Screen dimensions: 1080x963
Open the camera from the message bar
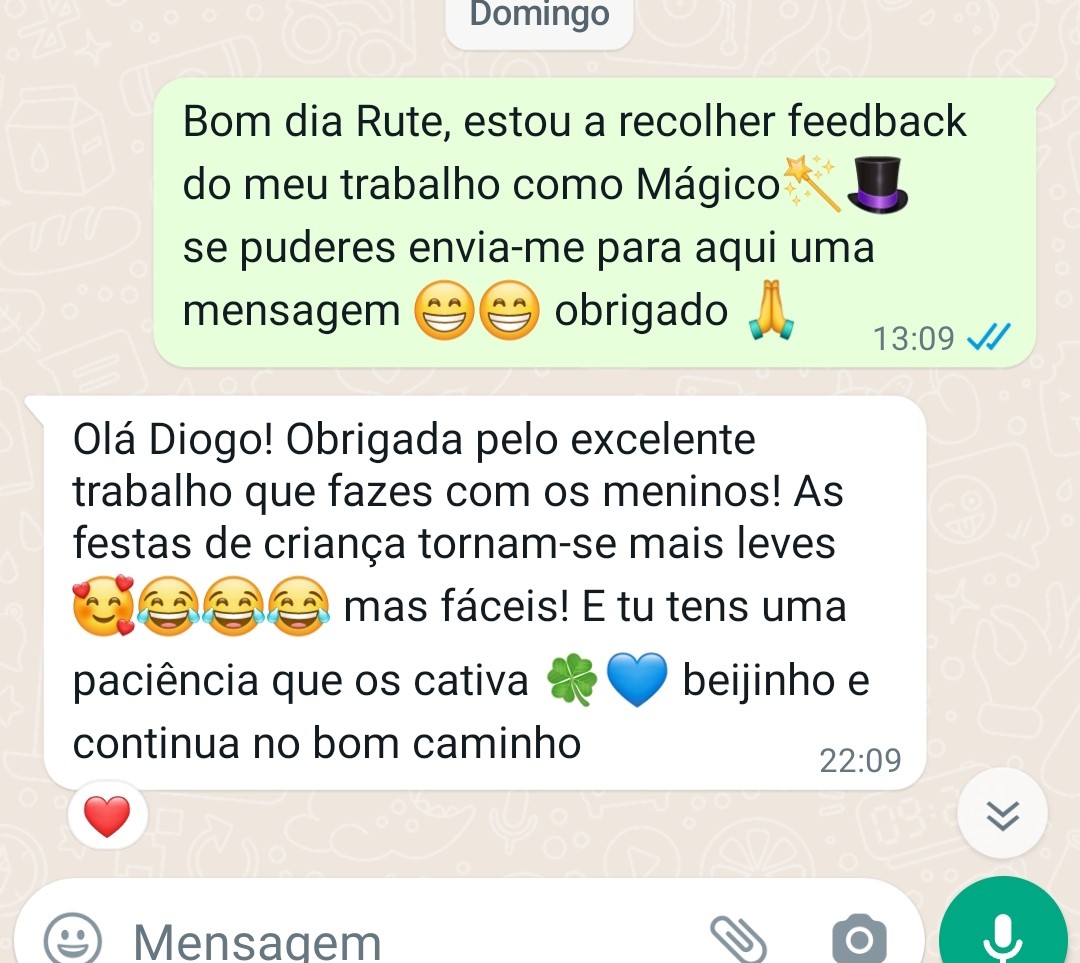pyautogui.click(x=858, y=939)
